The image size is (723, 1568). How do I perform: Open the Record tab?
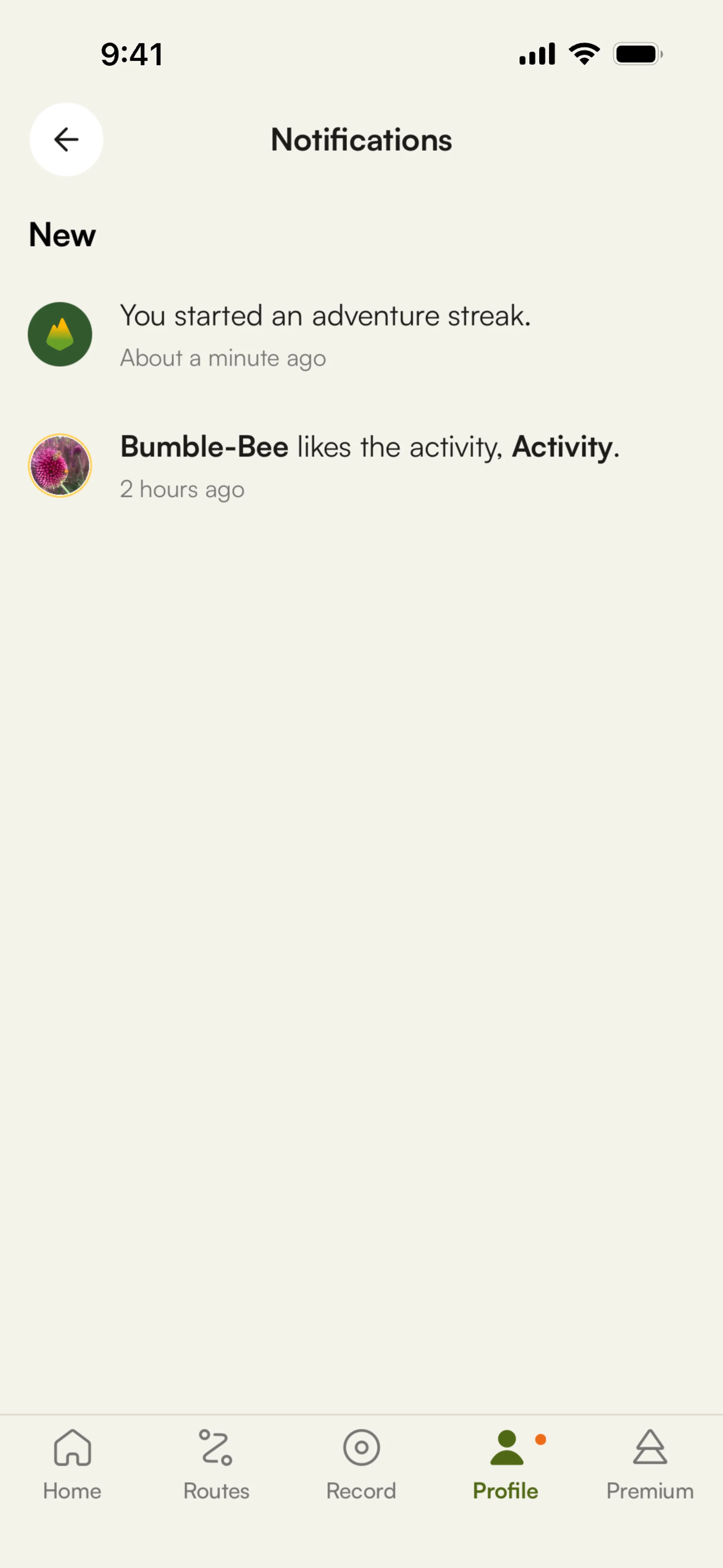coord(361,1463)
